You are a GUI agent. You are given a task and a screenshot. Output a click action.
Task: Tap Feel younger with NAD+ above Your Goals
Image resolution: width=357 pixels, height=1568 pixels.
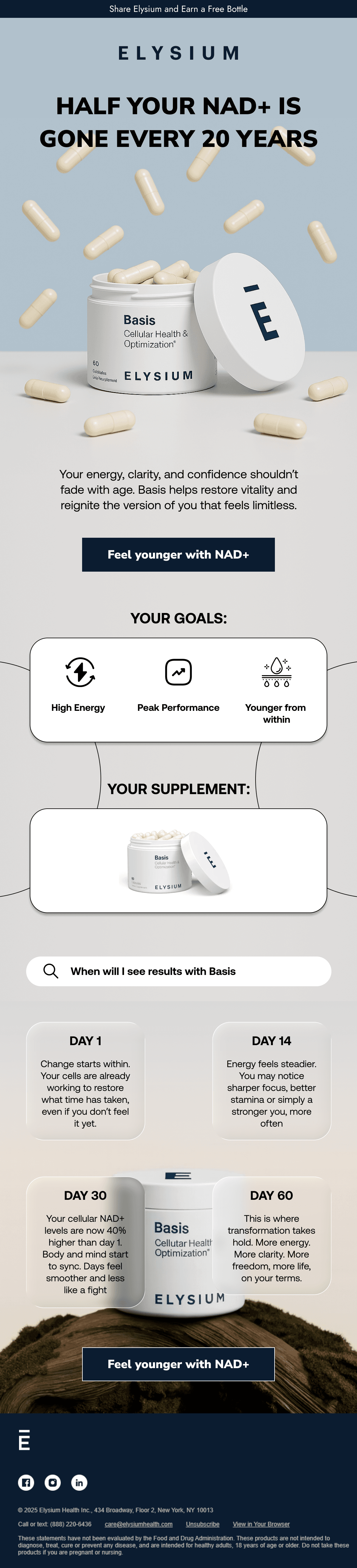click(178, 554)
